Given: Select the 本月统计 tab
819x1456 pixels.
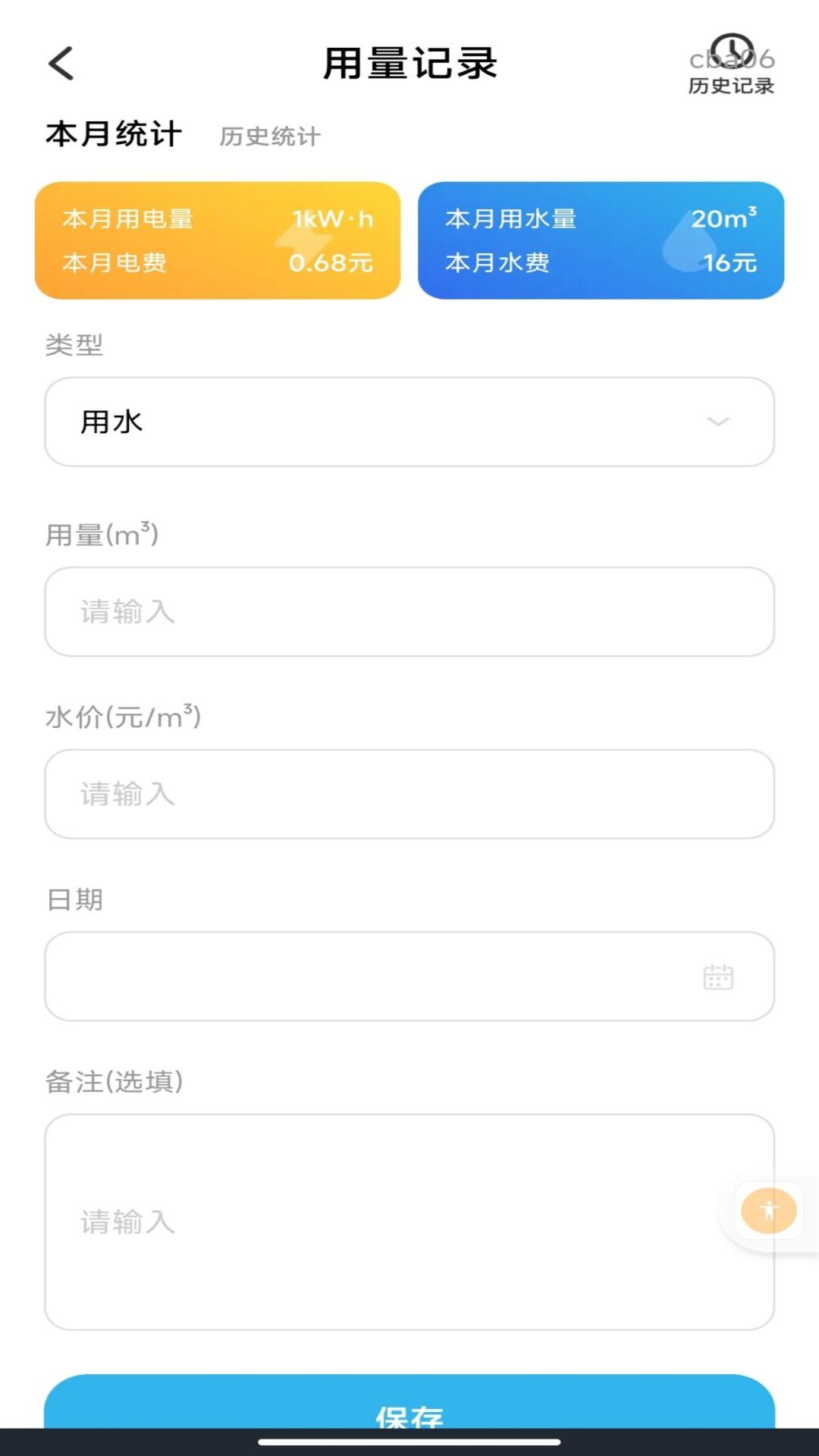Looking at the screenshot, I should [112, 133].
